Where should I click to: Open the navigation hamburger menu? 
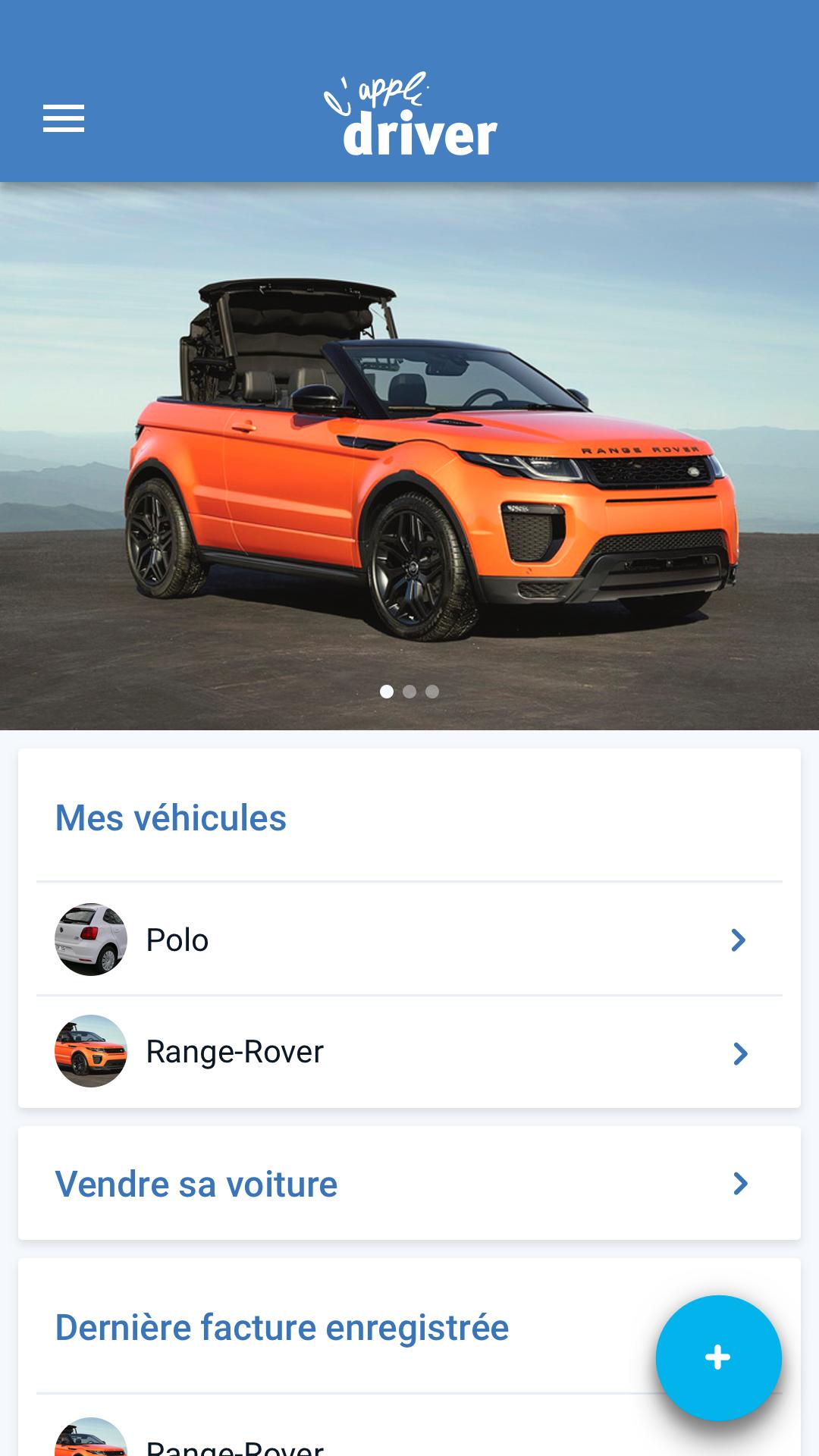point(64,118)
